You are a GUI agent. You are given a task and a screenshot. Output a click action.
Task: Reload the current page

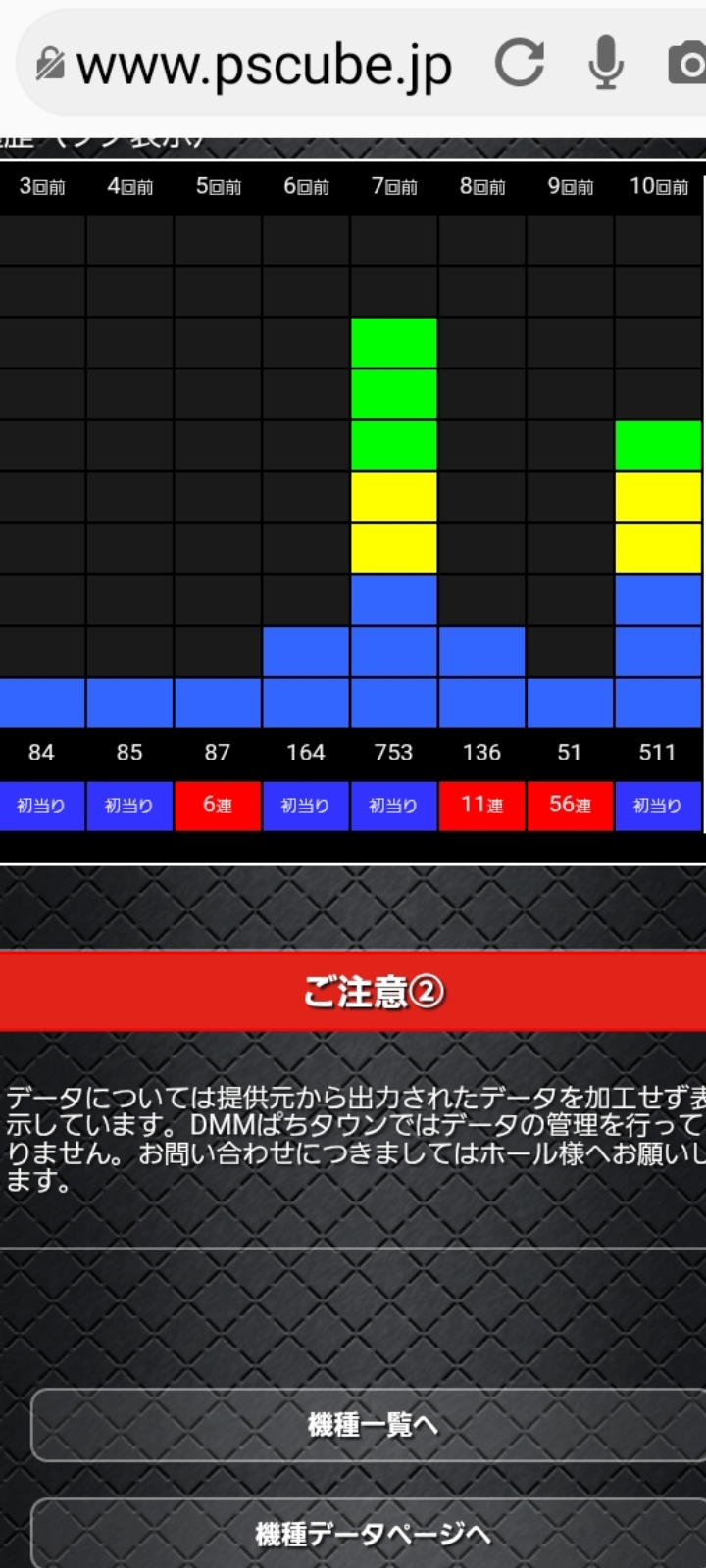519,64
